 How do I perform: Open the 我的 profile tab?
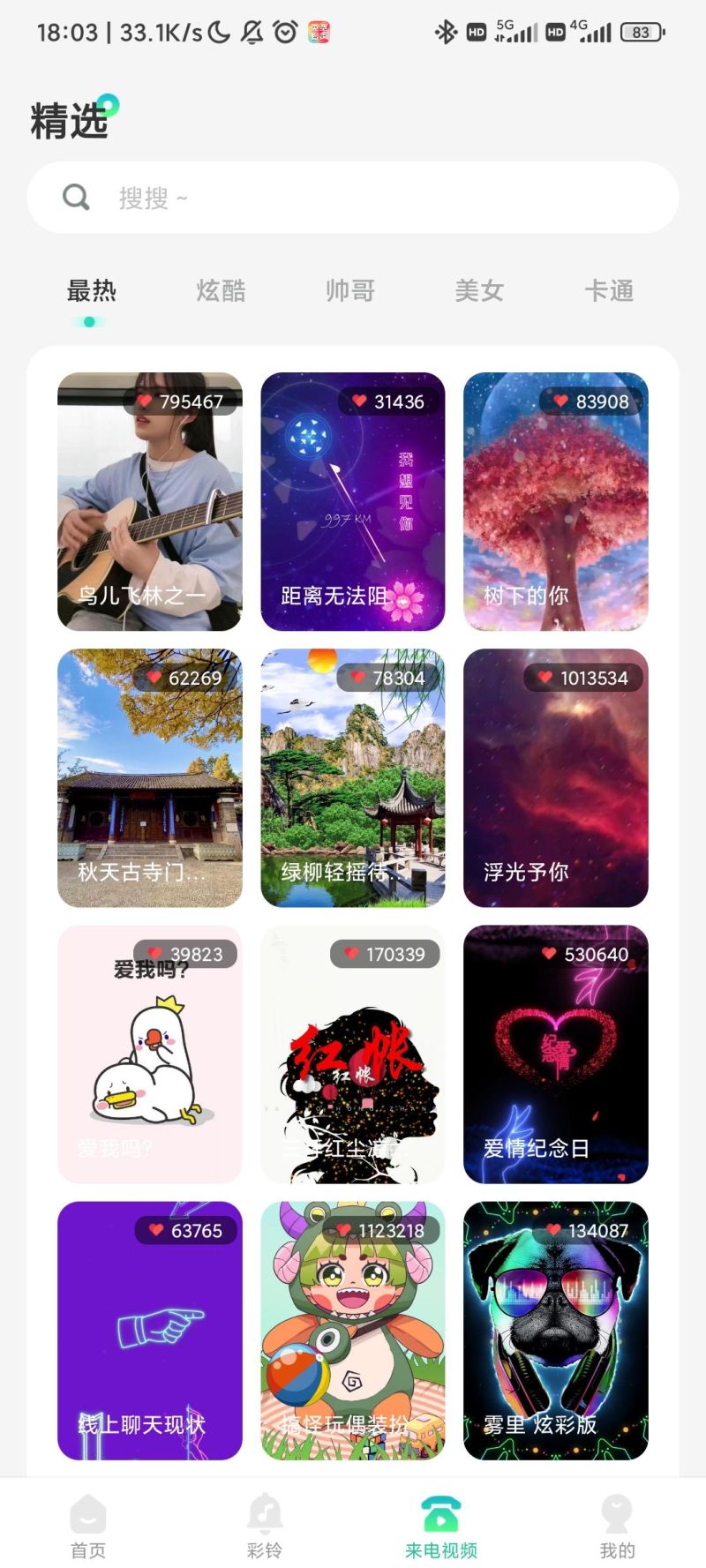coord(618,1526)
